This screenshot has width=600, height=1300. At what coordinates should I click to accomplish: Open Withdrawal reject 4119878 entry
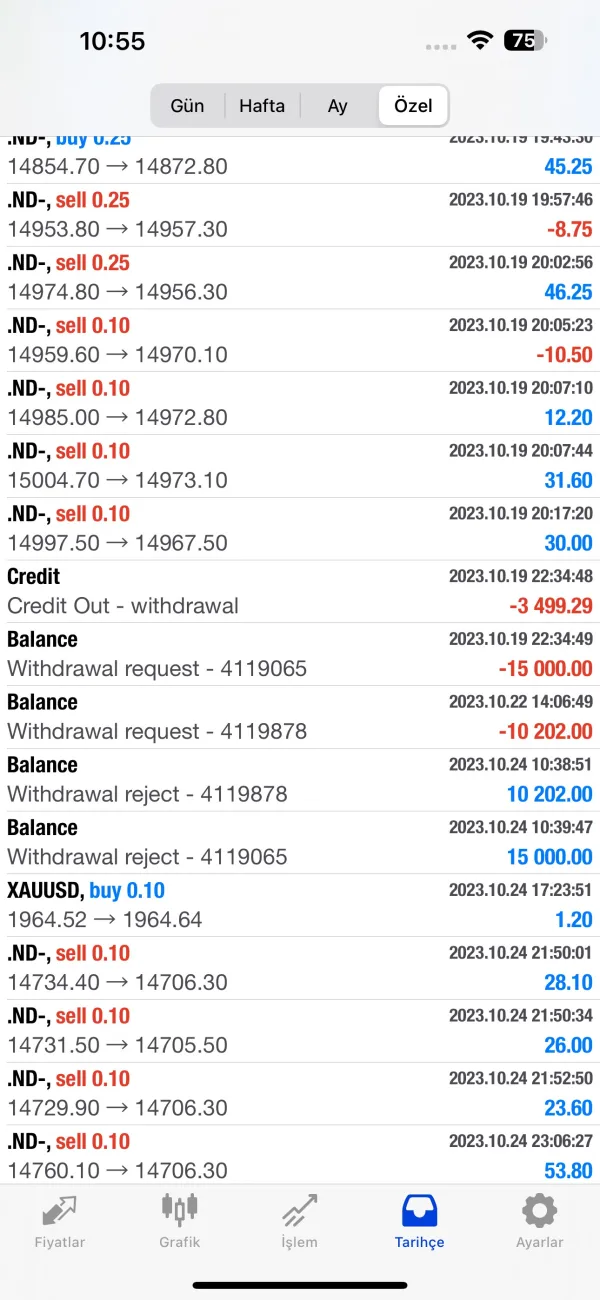pyautogui.click(x=300, y=780)
